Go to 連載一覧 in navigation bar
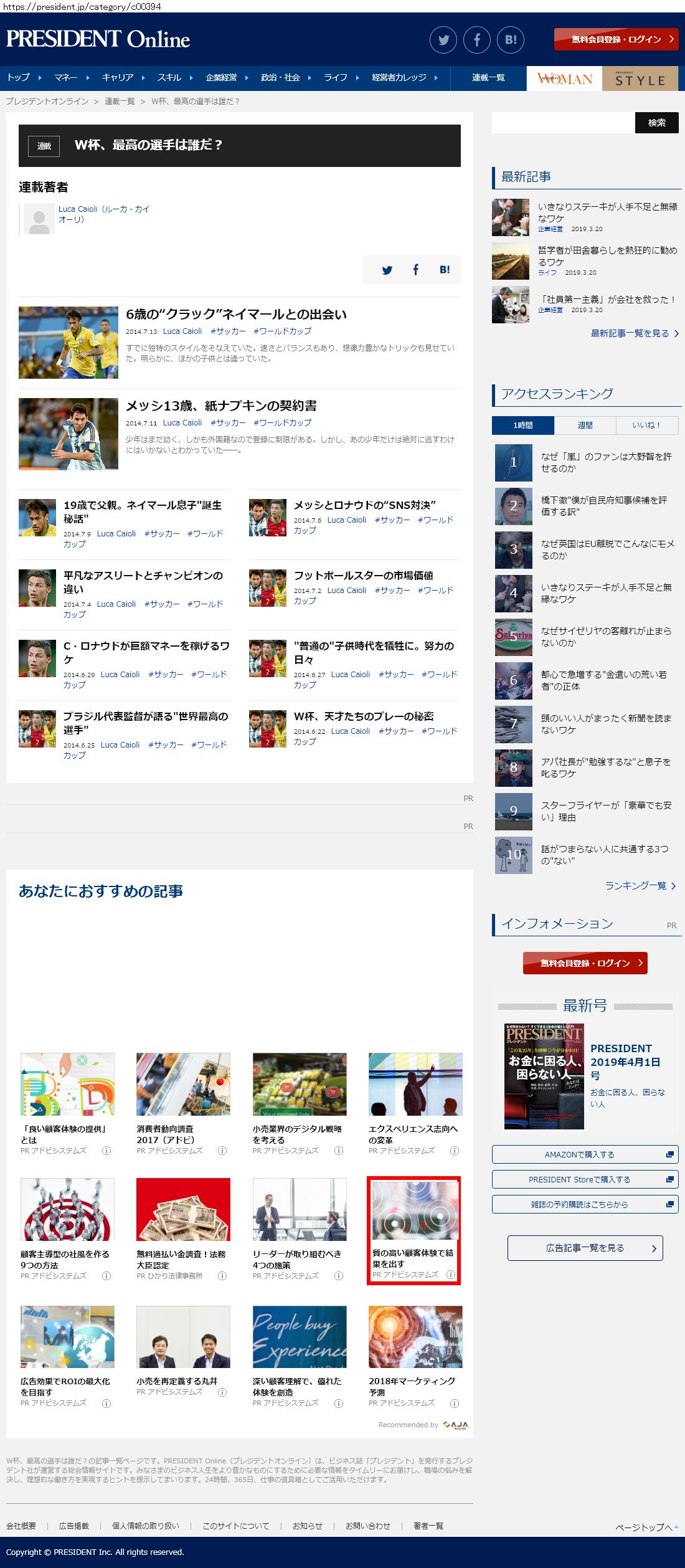The height and width of the screenshot is (1568, 685). pyautogui.click(x=488, y=78)
